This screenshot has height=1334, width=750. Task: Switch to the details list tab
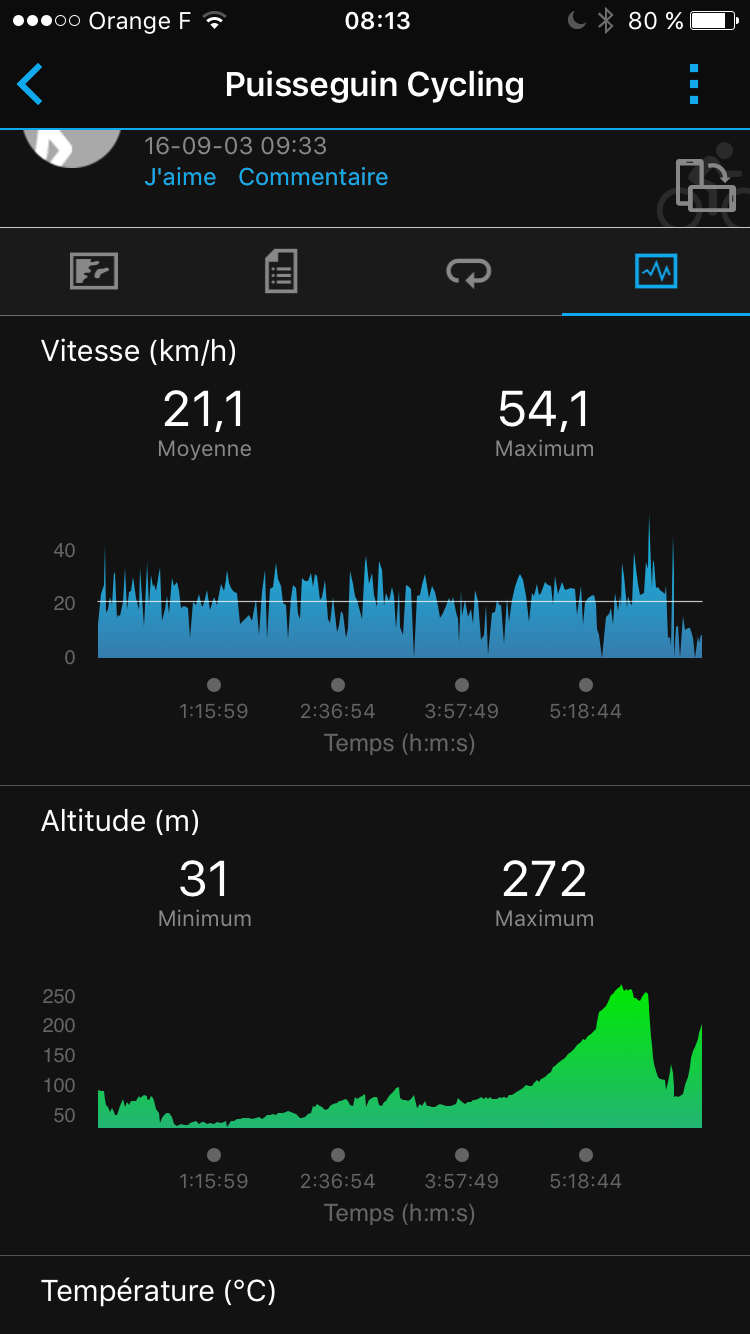click(x=281, y=271)
